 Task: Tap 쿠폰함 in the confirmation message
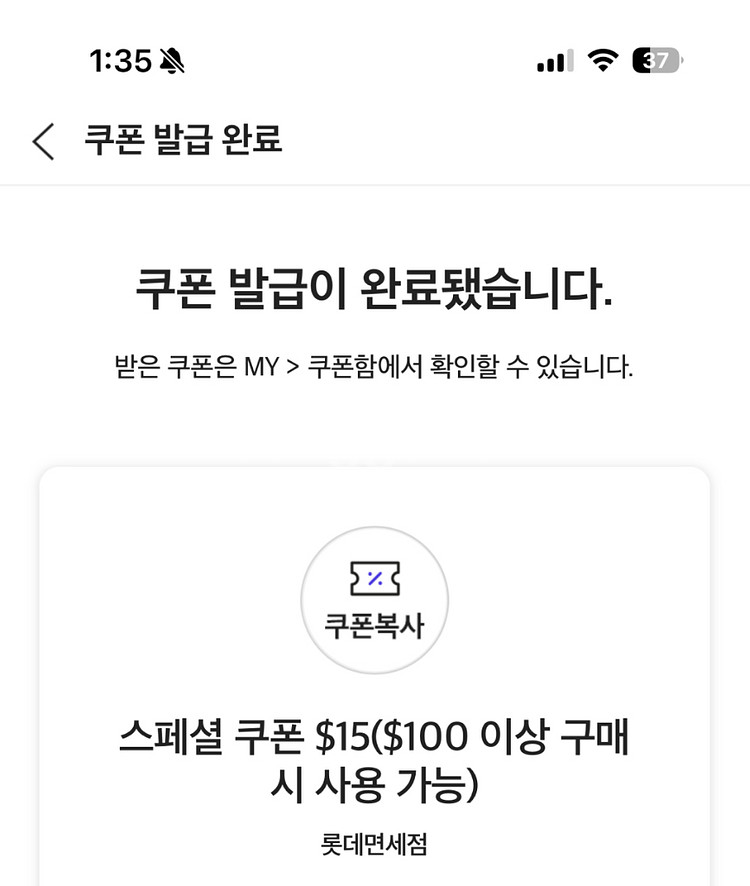point(342,368)
